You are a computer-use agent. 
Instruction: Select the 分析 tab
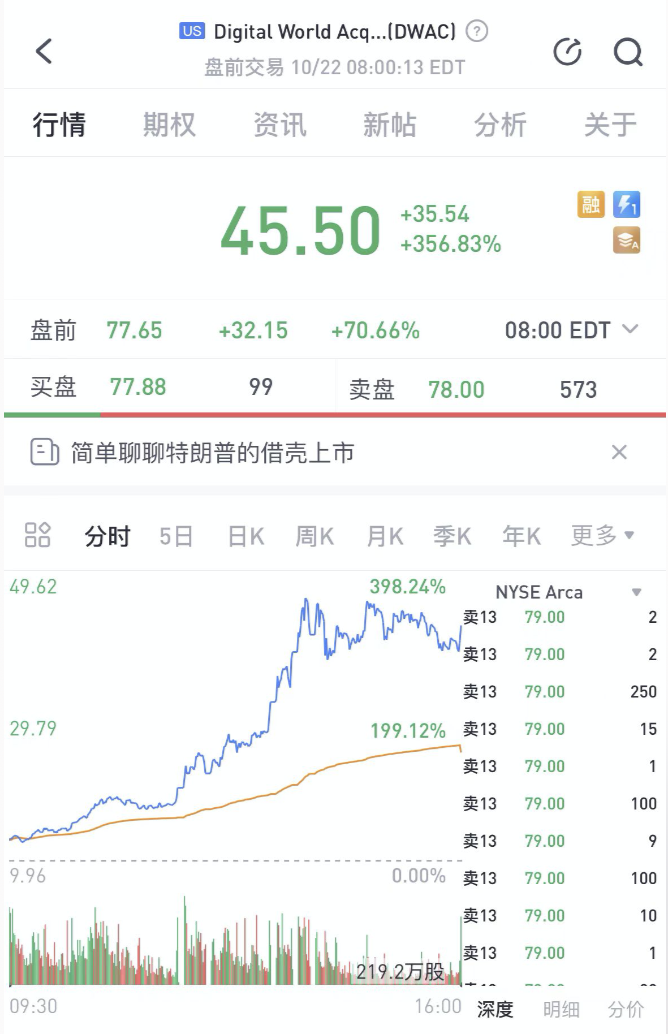[x=500, y=125]
